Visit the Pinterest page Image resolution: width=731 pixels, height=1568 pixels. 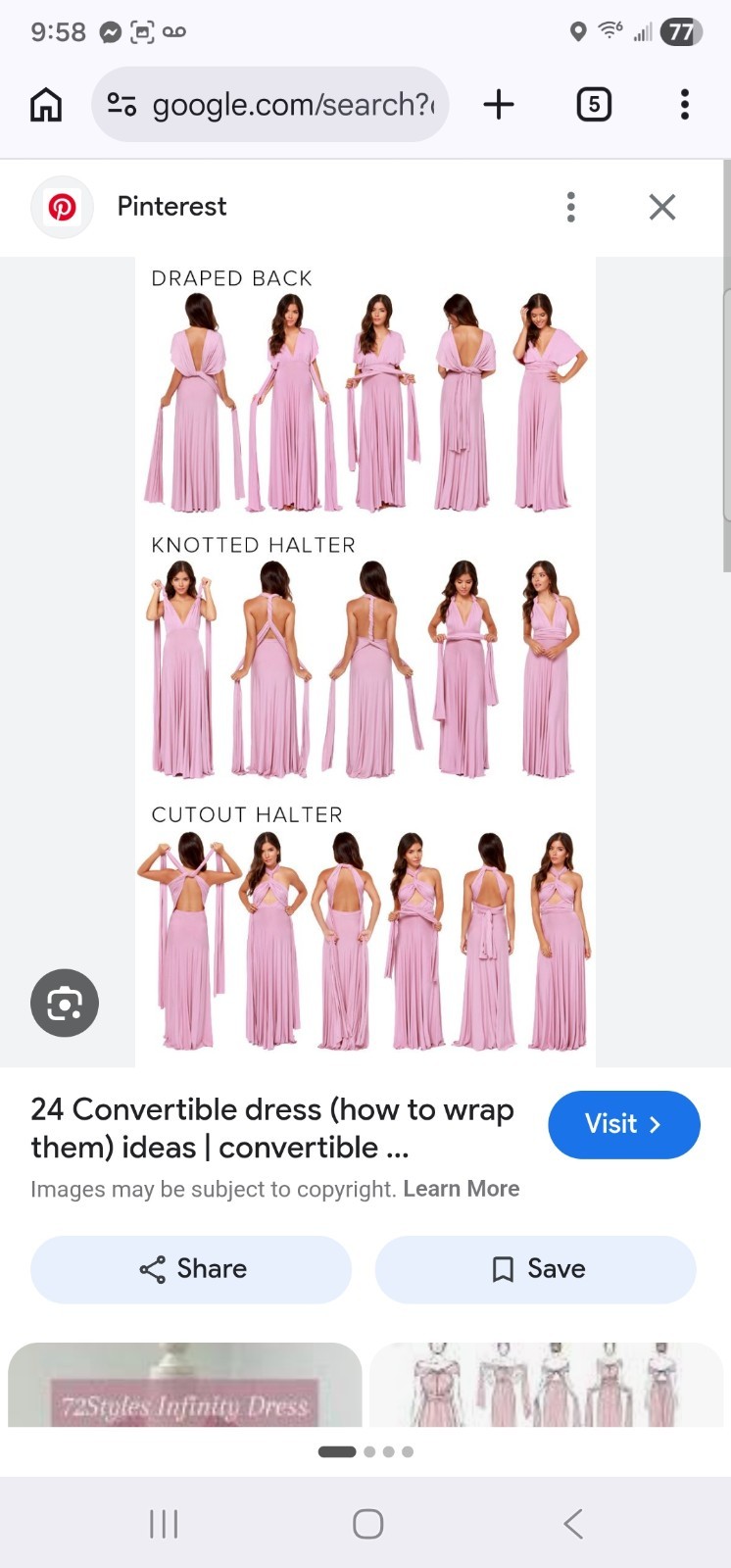(x=624, y=1124)
